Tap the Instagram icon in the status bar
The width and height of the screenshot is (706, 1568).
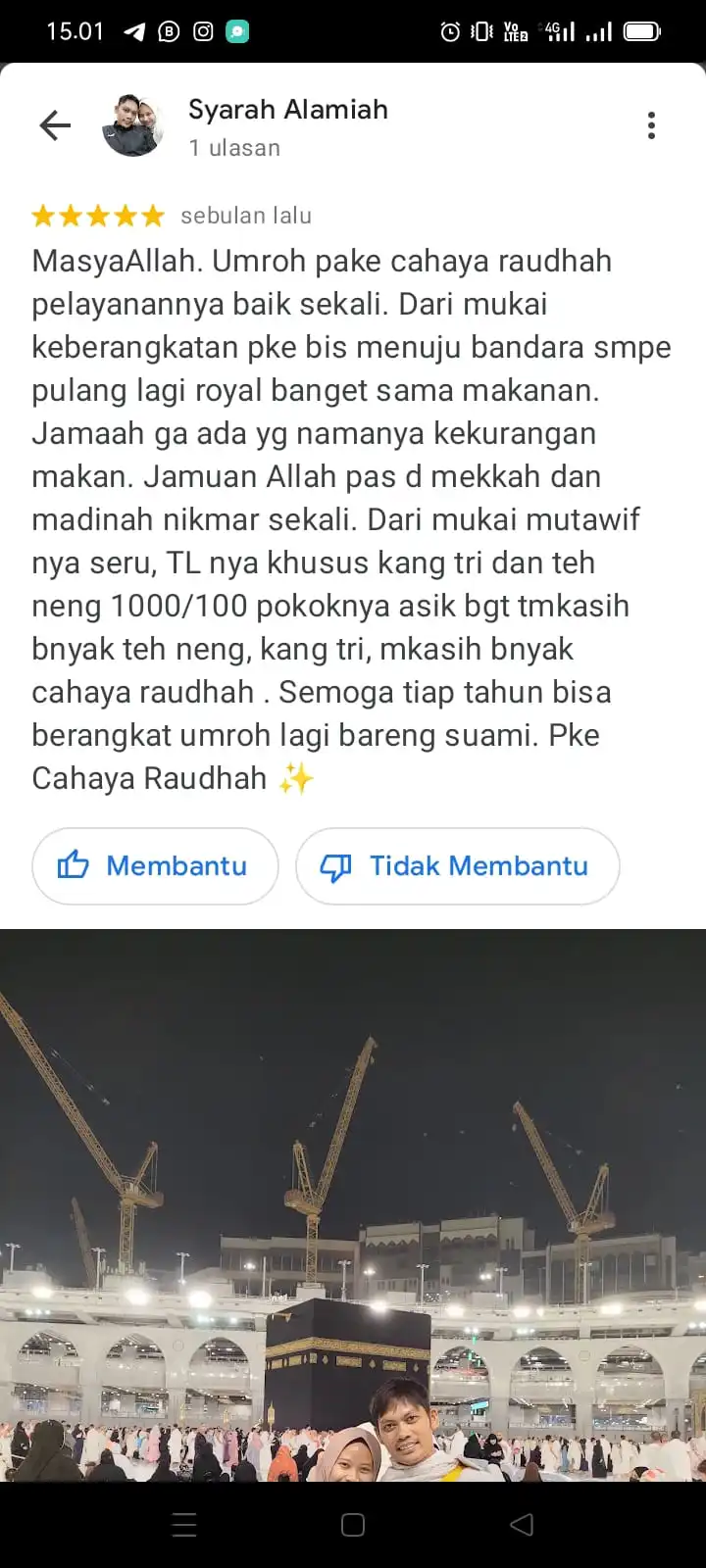202,31
